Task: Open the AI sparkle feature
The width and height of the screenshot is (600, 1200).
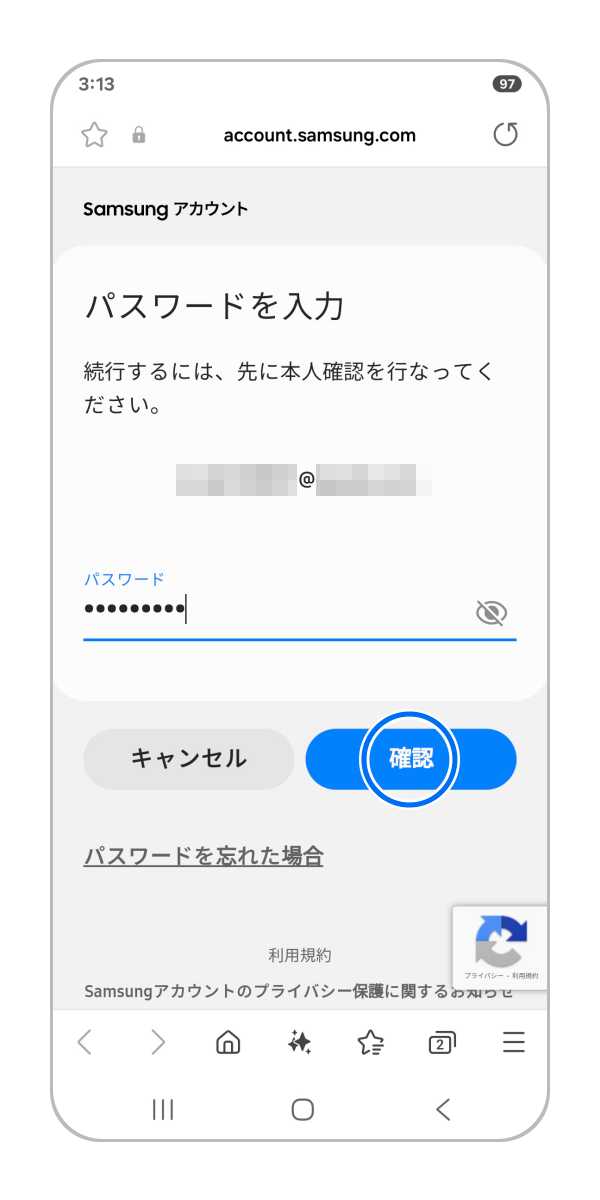Action: (299, 1043)
